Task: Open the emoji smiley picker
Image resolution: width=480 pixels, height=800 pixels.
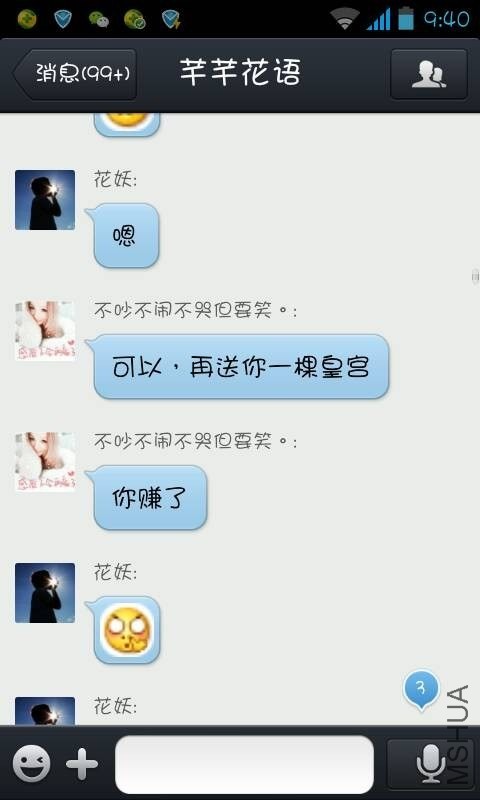Action: point(32,763)
